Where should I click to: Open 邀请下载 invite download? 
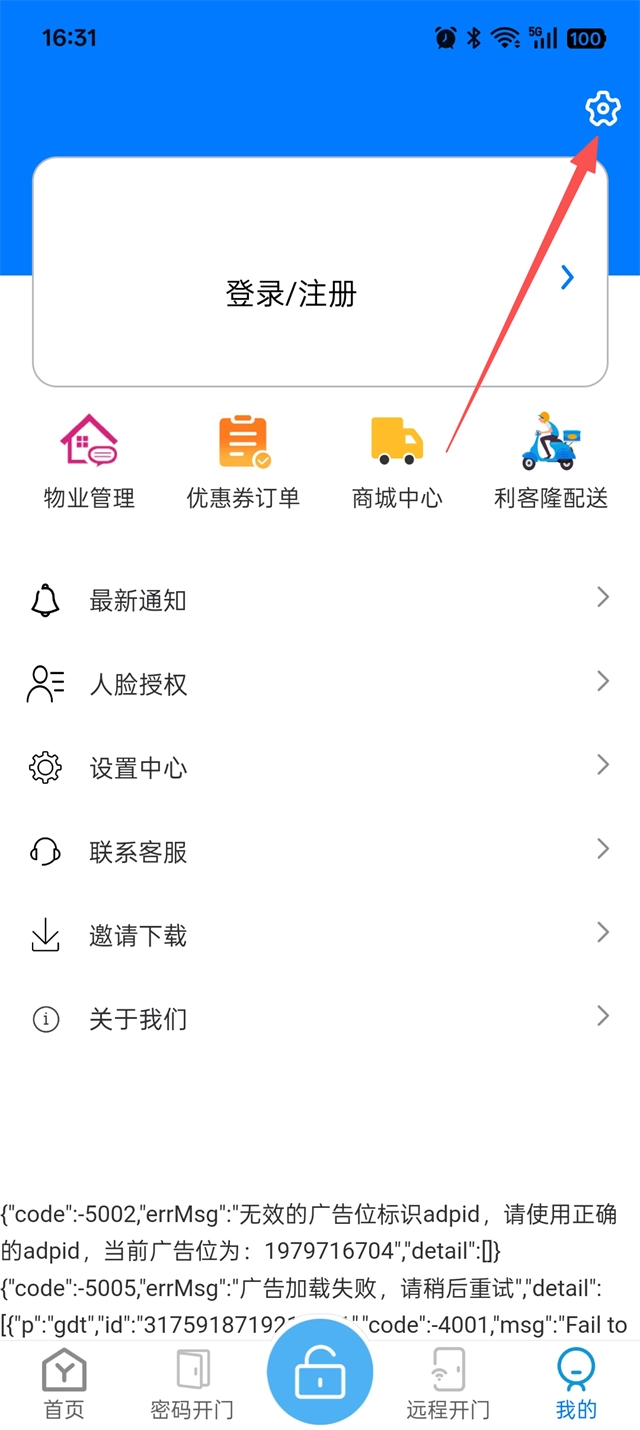[320, 936]
